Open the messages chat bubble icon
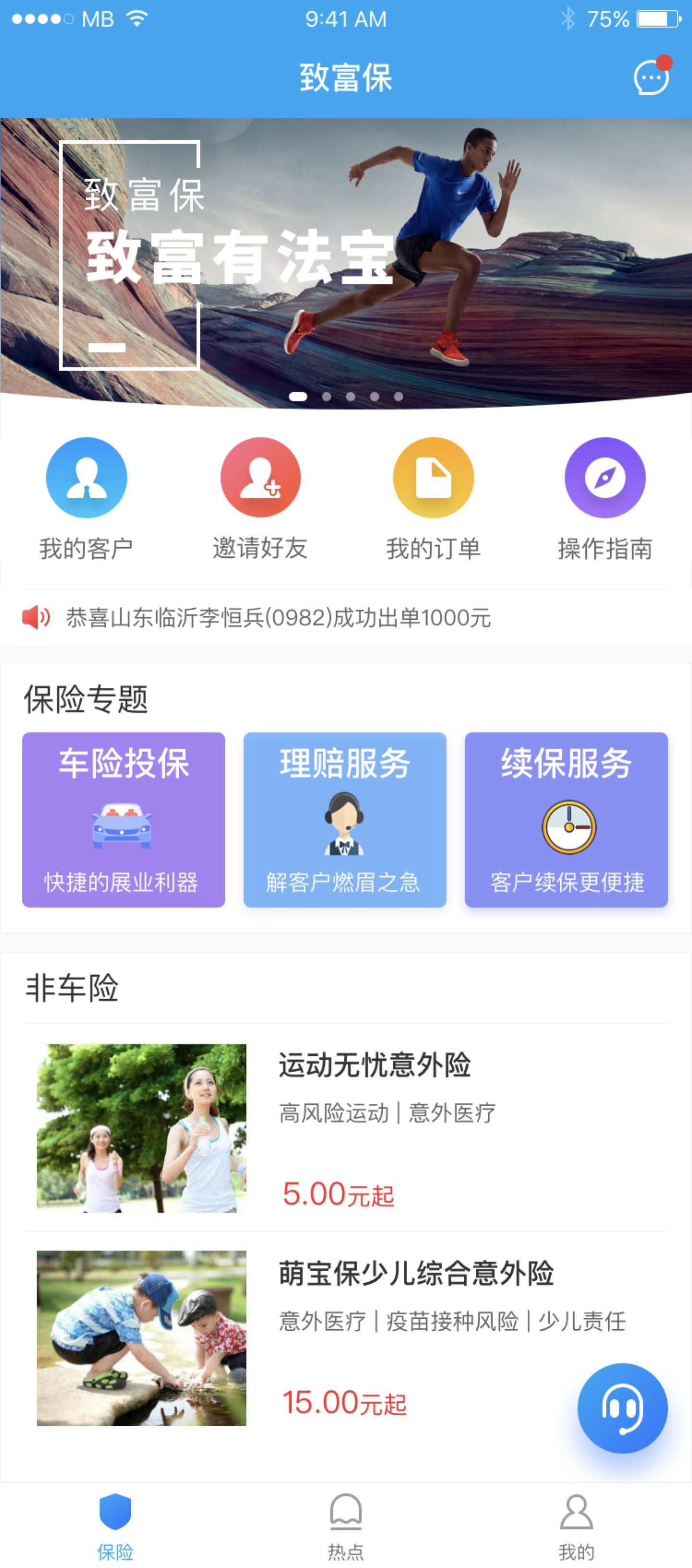The width and height of the screenshot is (692, 1568). pyautogui.click(x=651, y=78)
